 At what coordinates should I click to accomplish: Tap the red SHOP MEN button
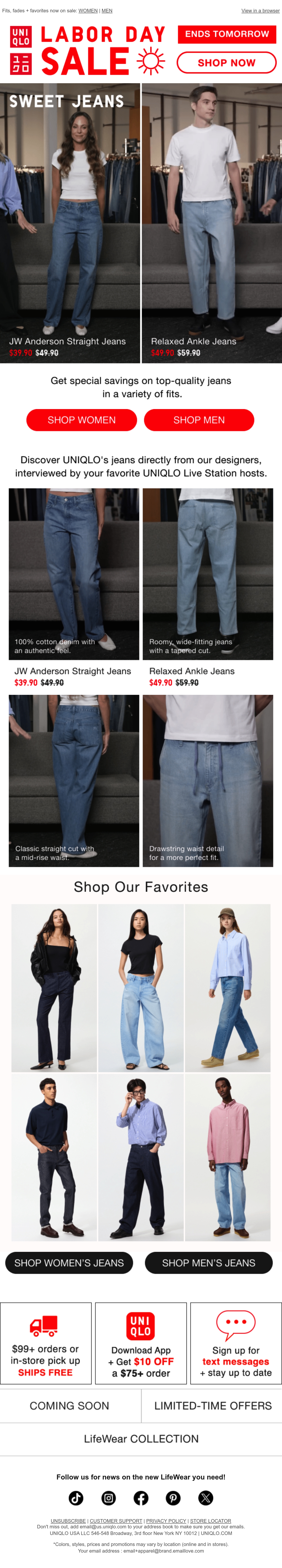[199, 420]
